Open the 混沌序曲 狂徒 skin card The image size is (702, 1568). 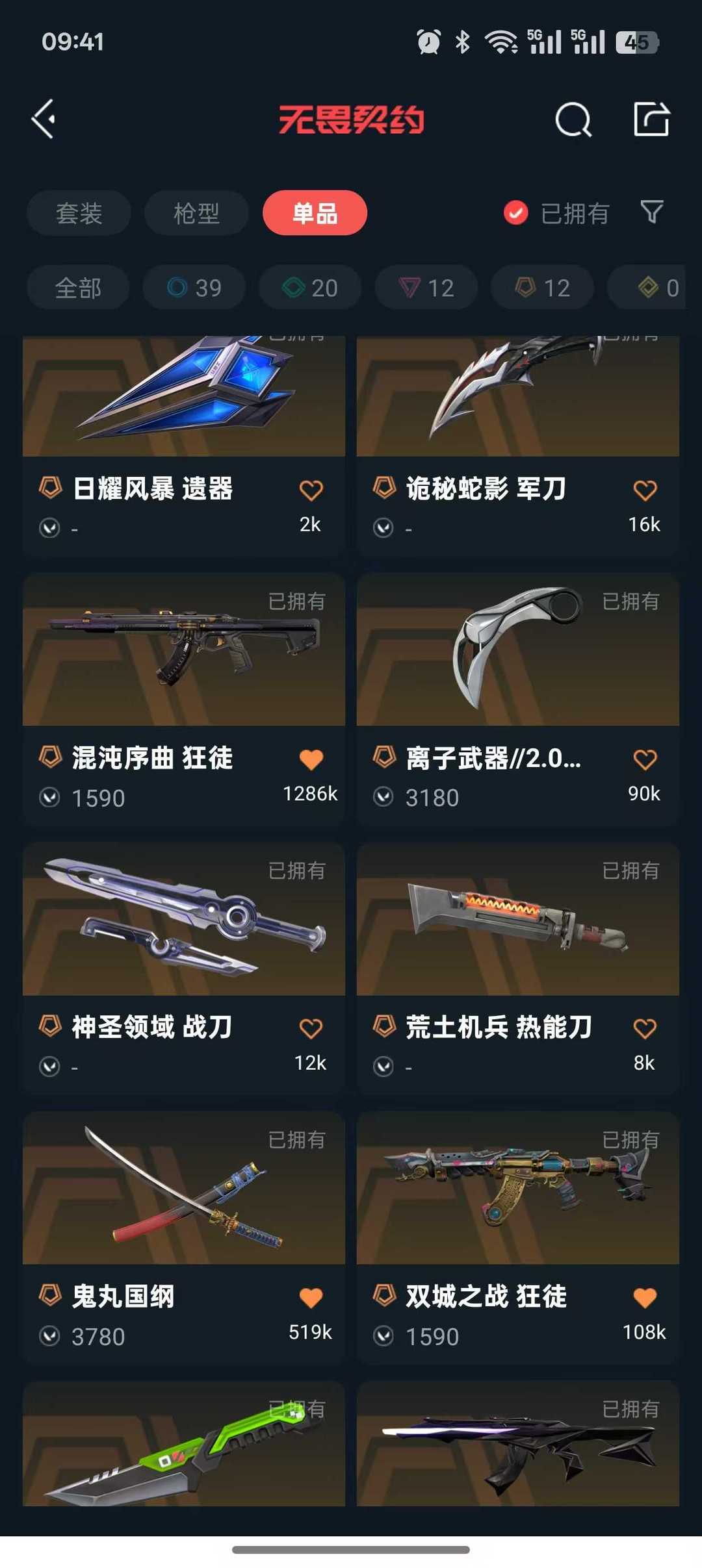click(x=184, y=700)
